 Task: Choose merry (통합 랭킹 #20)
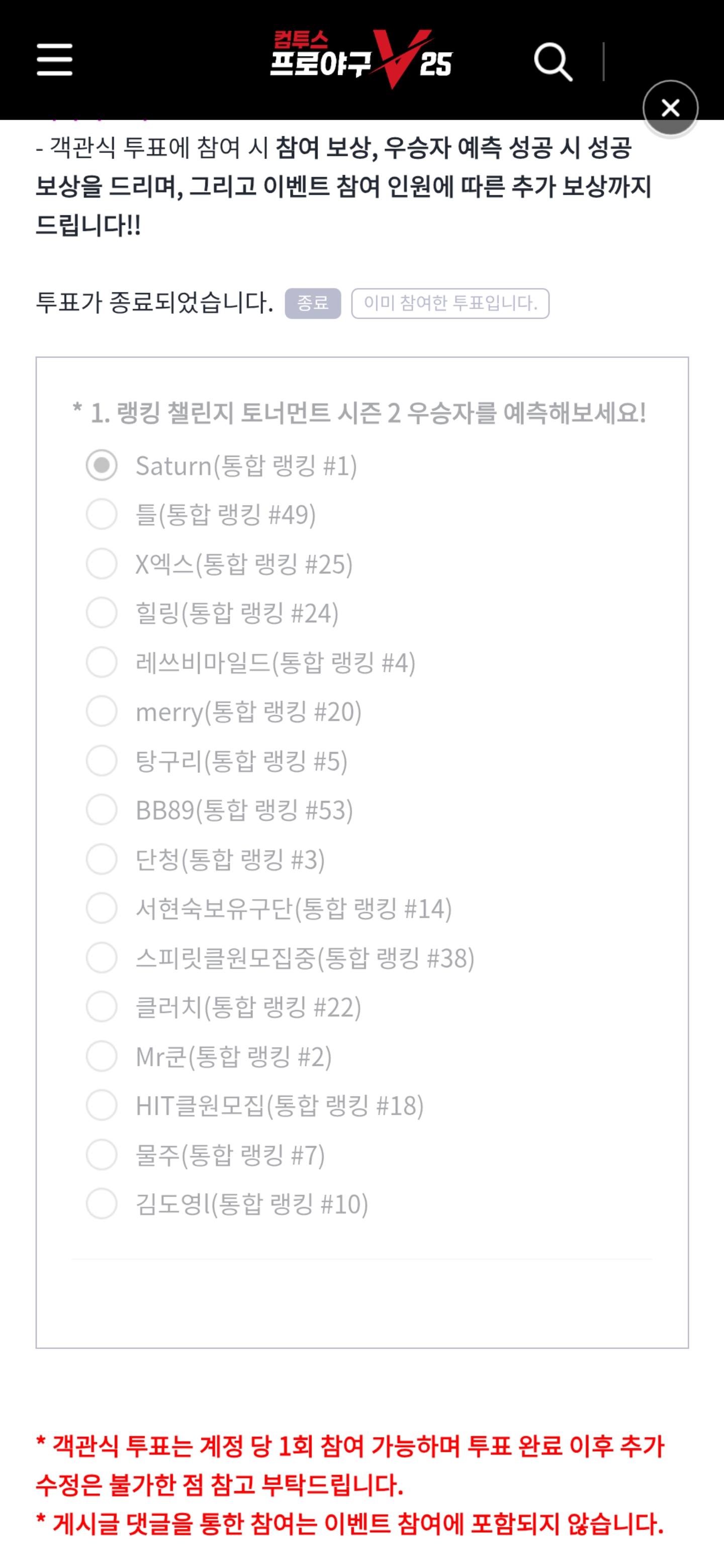tap(102, 712)
